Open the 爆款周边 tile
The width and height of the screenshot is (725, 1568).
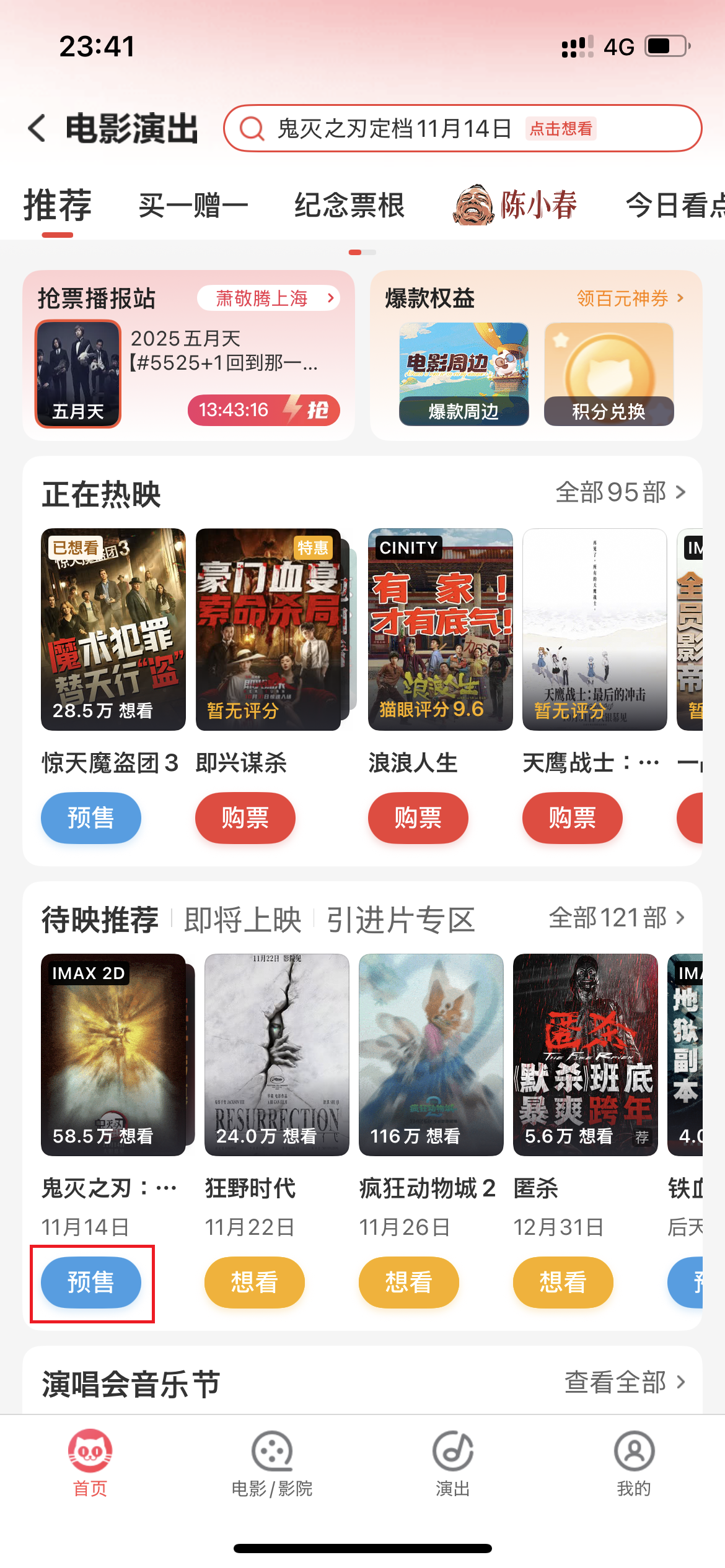coord(464,374)
